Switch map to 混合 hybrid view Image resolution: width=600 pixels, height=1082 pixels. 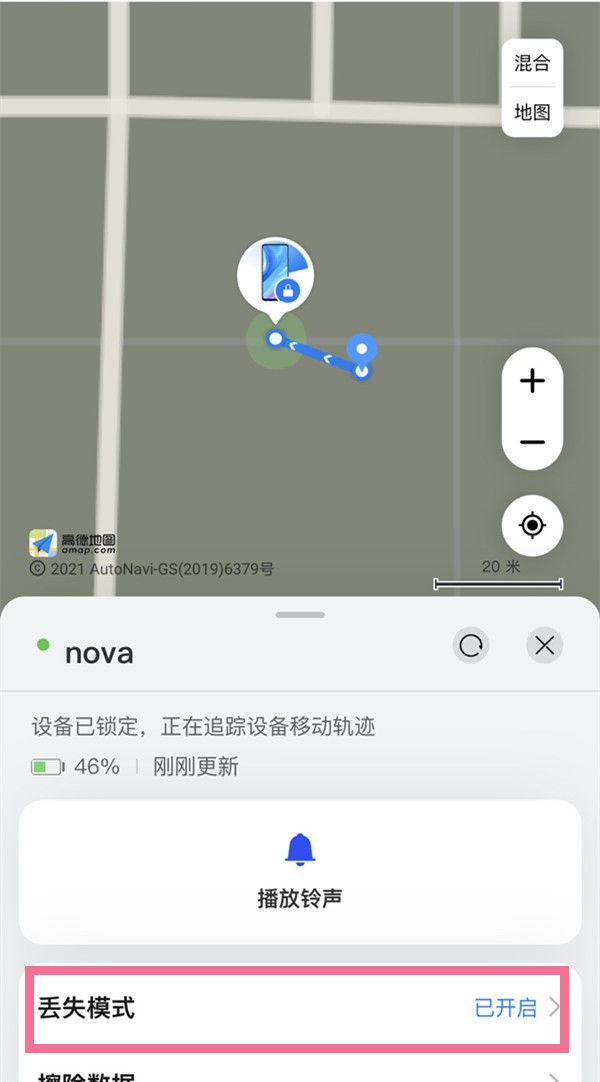pos(532,63)
